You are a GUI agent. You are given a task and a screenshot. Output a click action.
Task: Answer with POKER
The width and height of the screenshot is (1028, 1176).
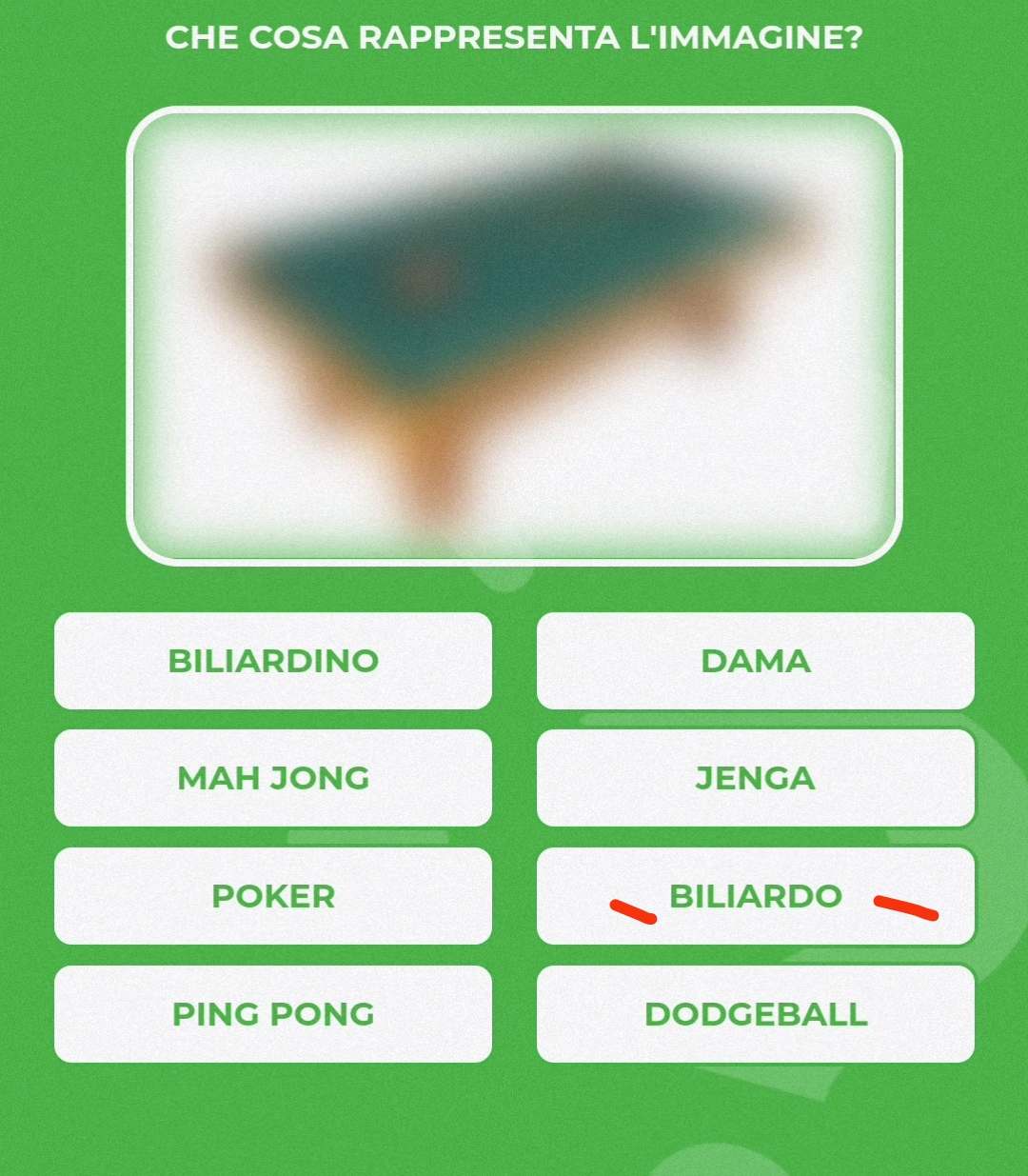(x=273, y=896)
